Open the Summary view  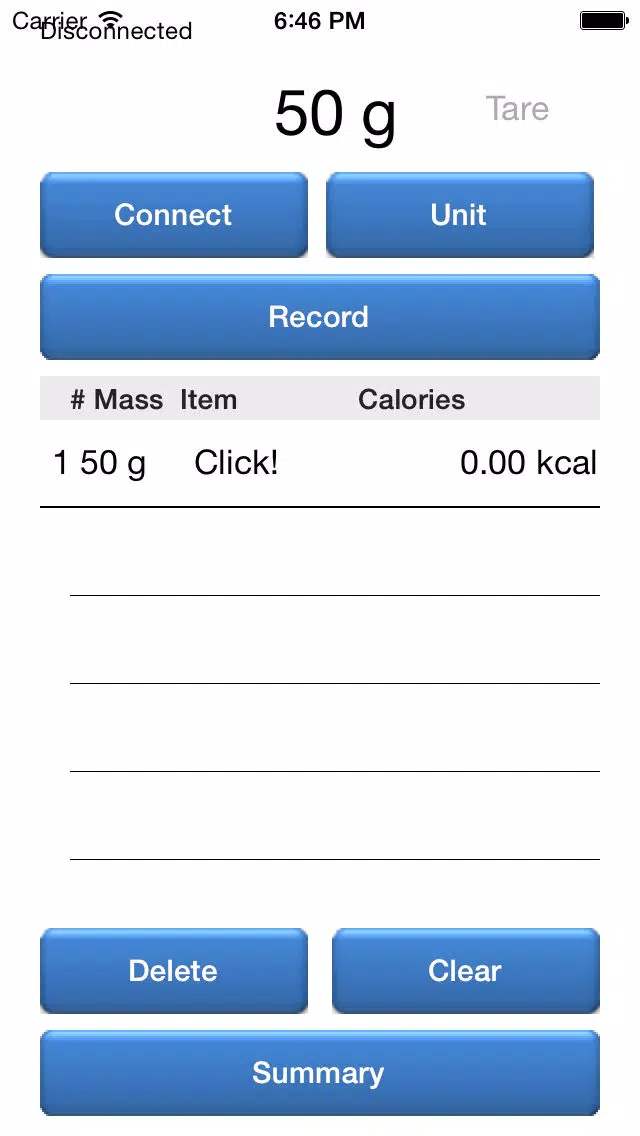coord(320,1073)
